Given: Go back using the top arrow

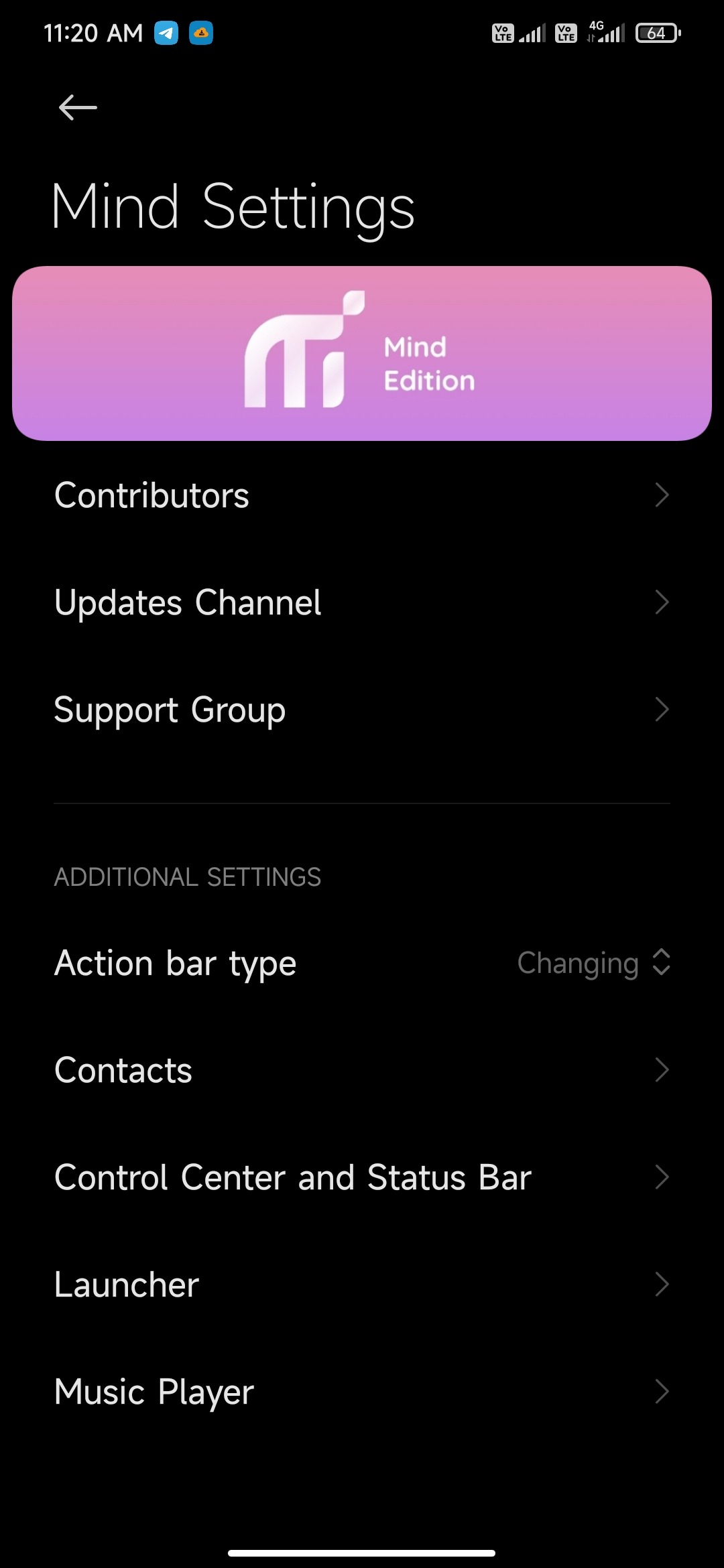Looking at the screenshot, I should pyautogui.click(x=78, y=107).
